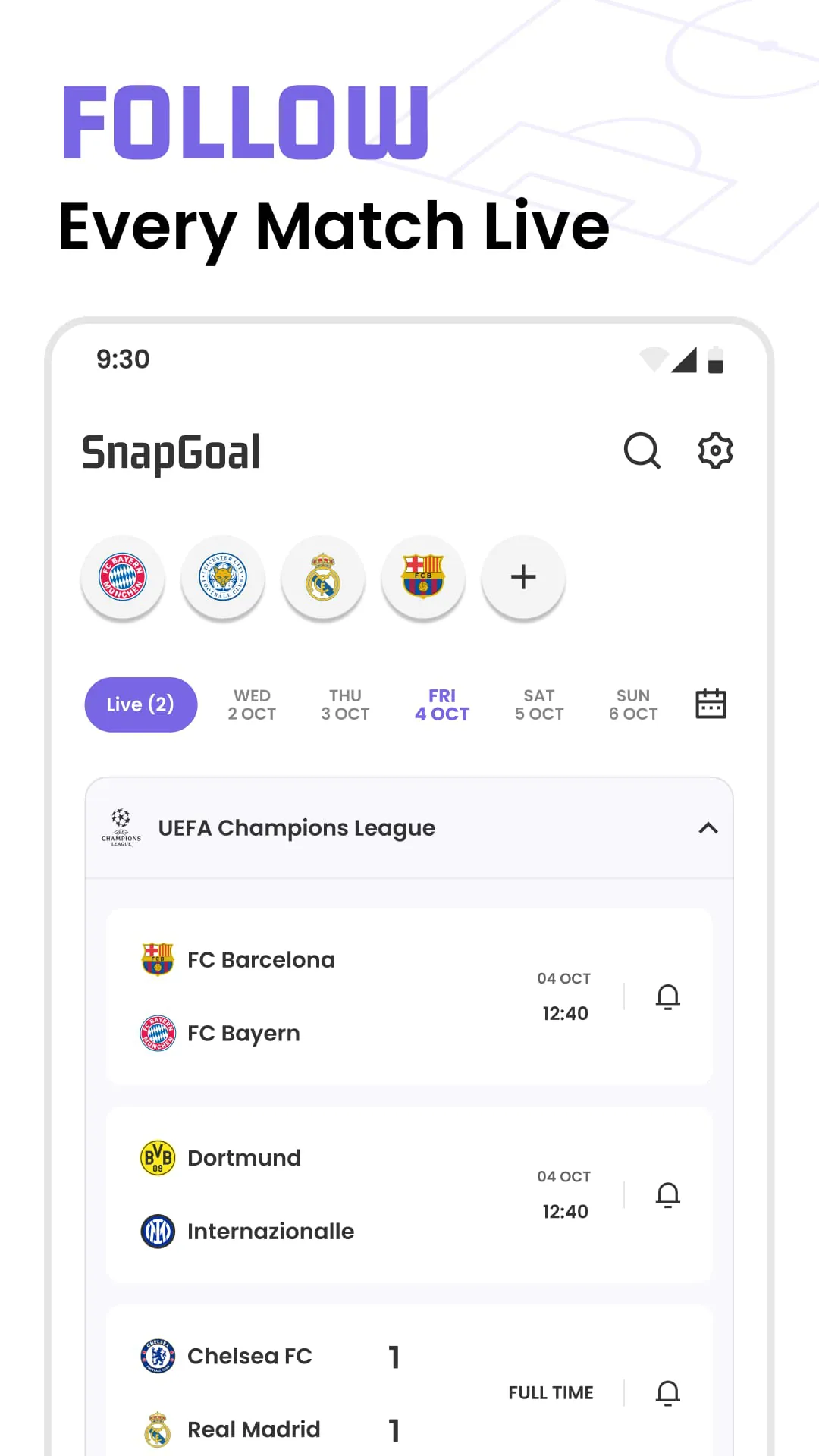Open search in SnapGoal
819x1456 pixels.
642,450
